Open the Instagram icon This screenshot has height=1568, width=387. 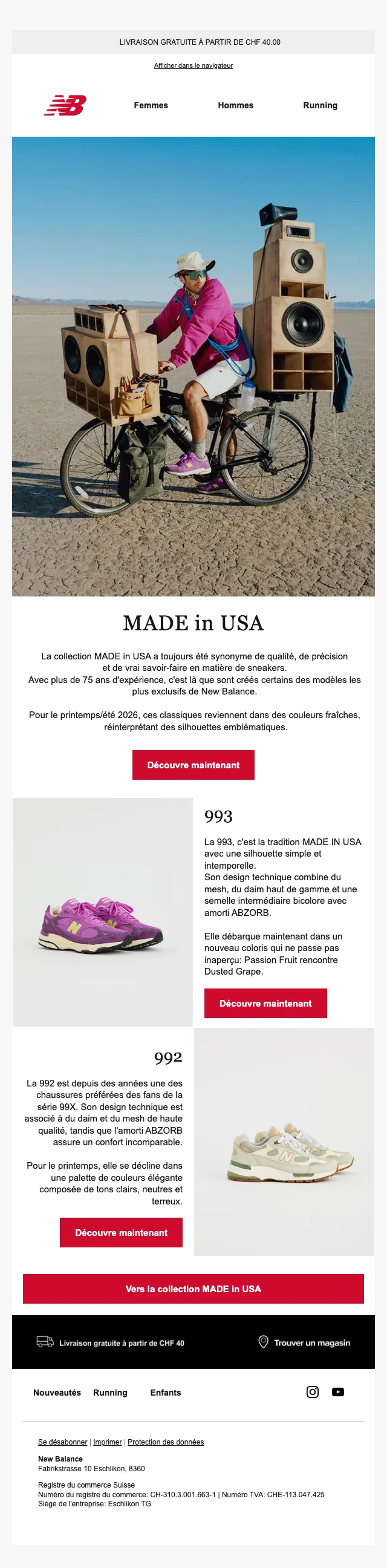312,1392
